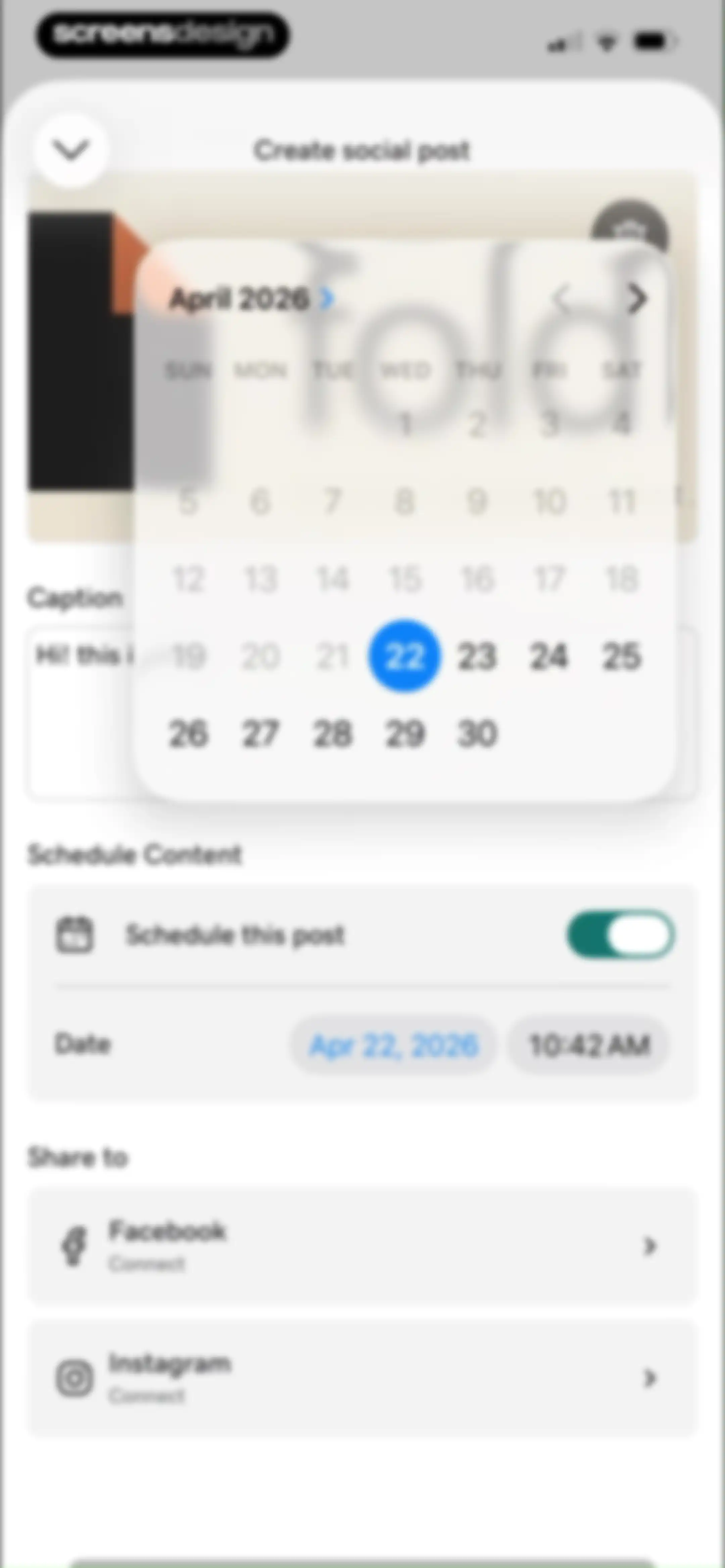725x1568 pixels.
Task: Select April 26 in the calendar
Action: tap(188, 734)
